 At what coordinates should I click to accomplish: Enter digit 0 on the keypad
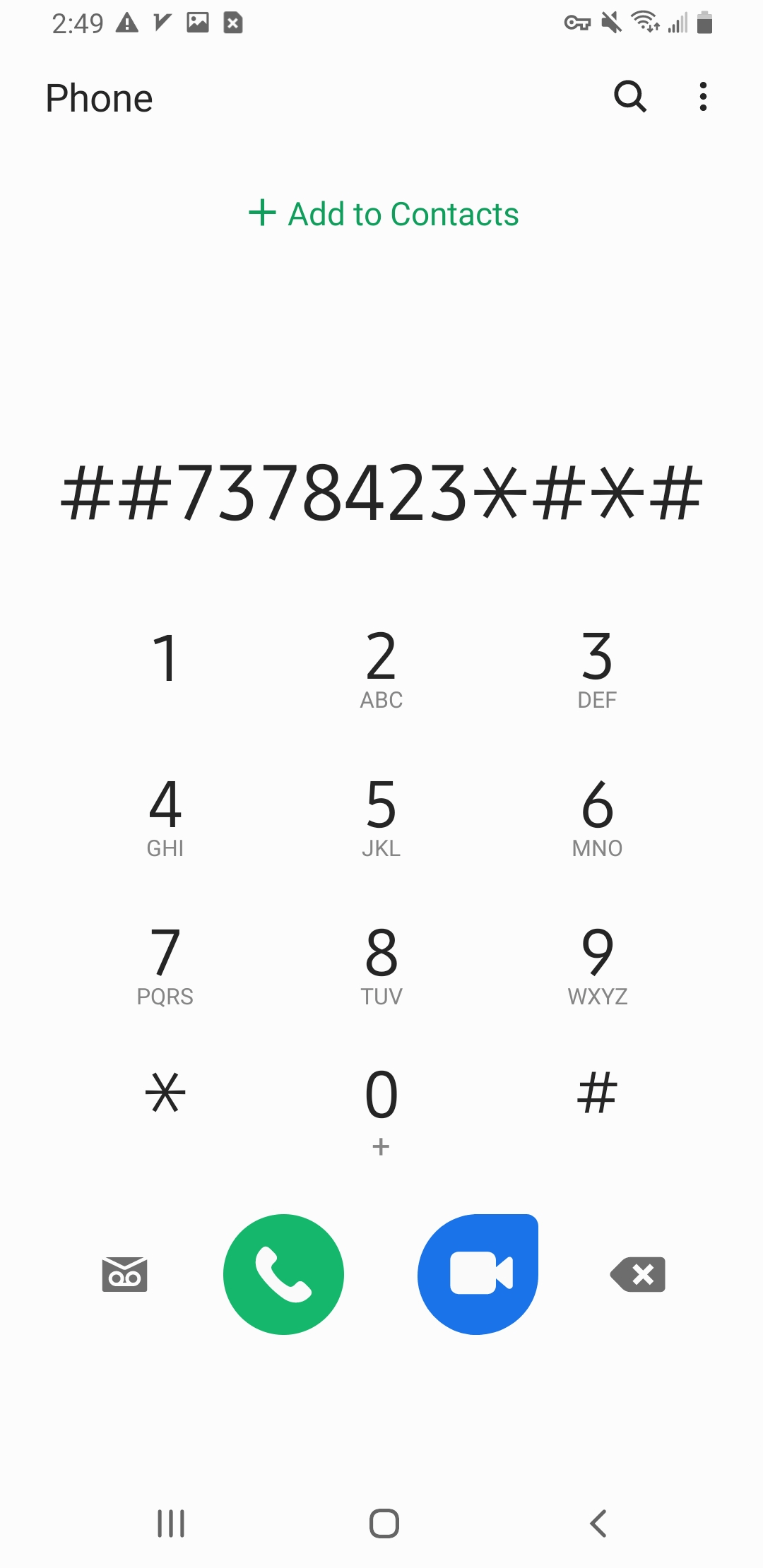coord(381,1106)
